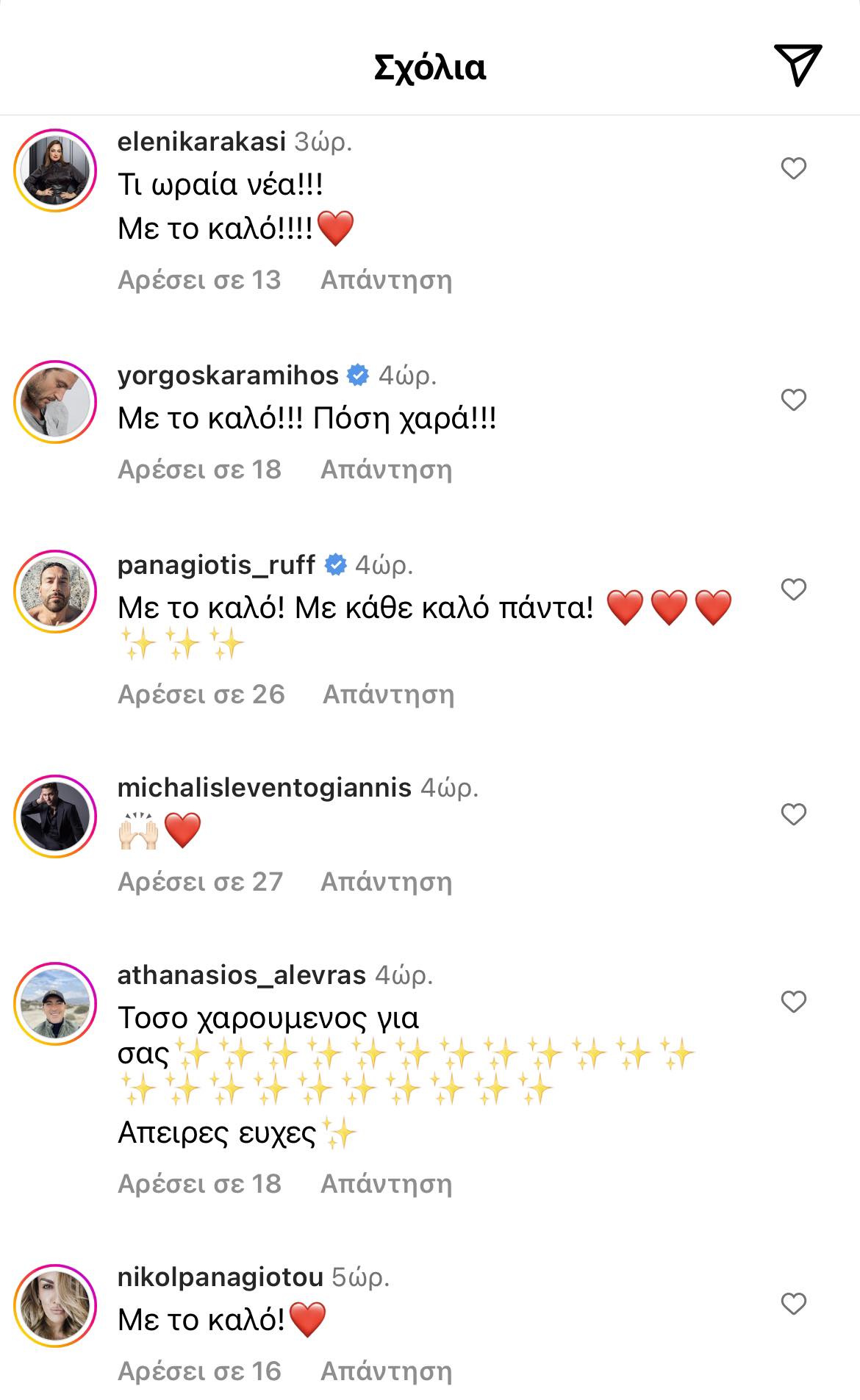Screen dimensions: 860x1400
Task: Reply to athanasios_alevras's comment
Action: (x=386, y=1184)
